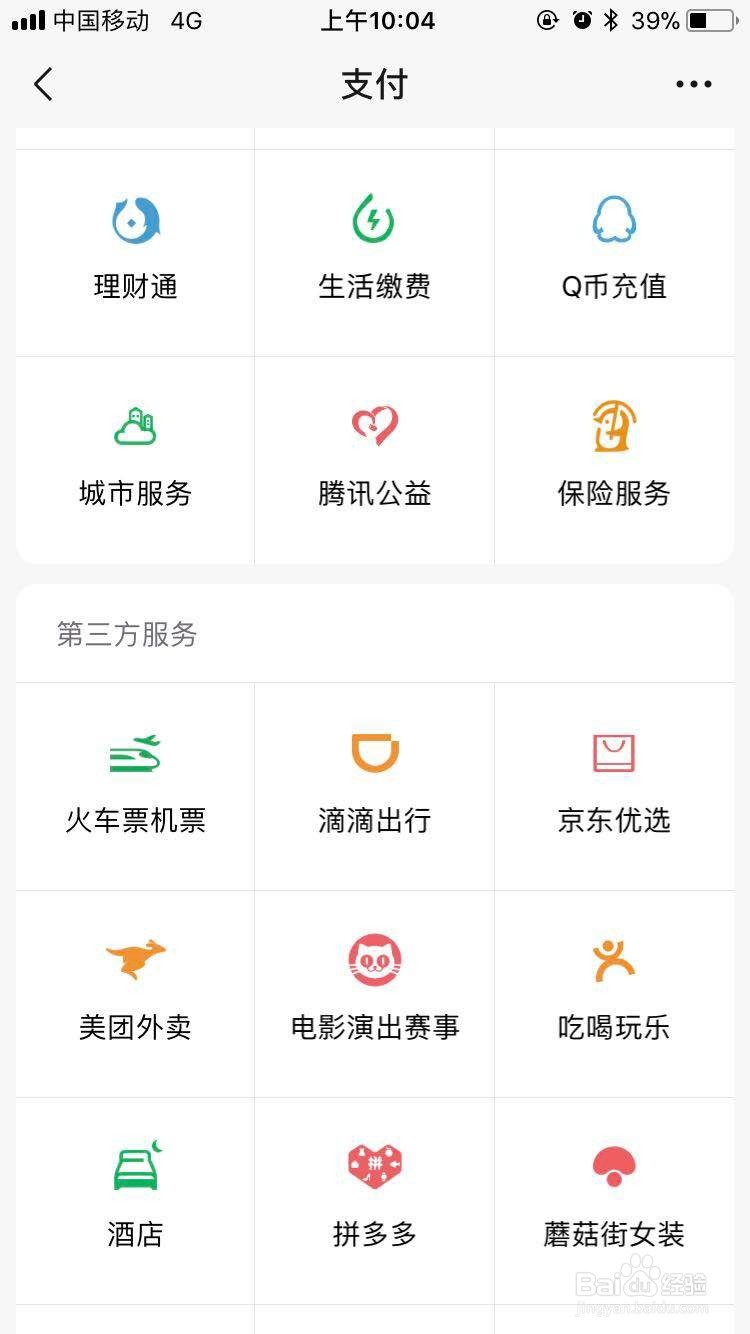750x1334 pixels.
Task: Open 酒店 hotel booking
Action: pos(135,1198)
